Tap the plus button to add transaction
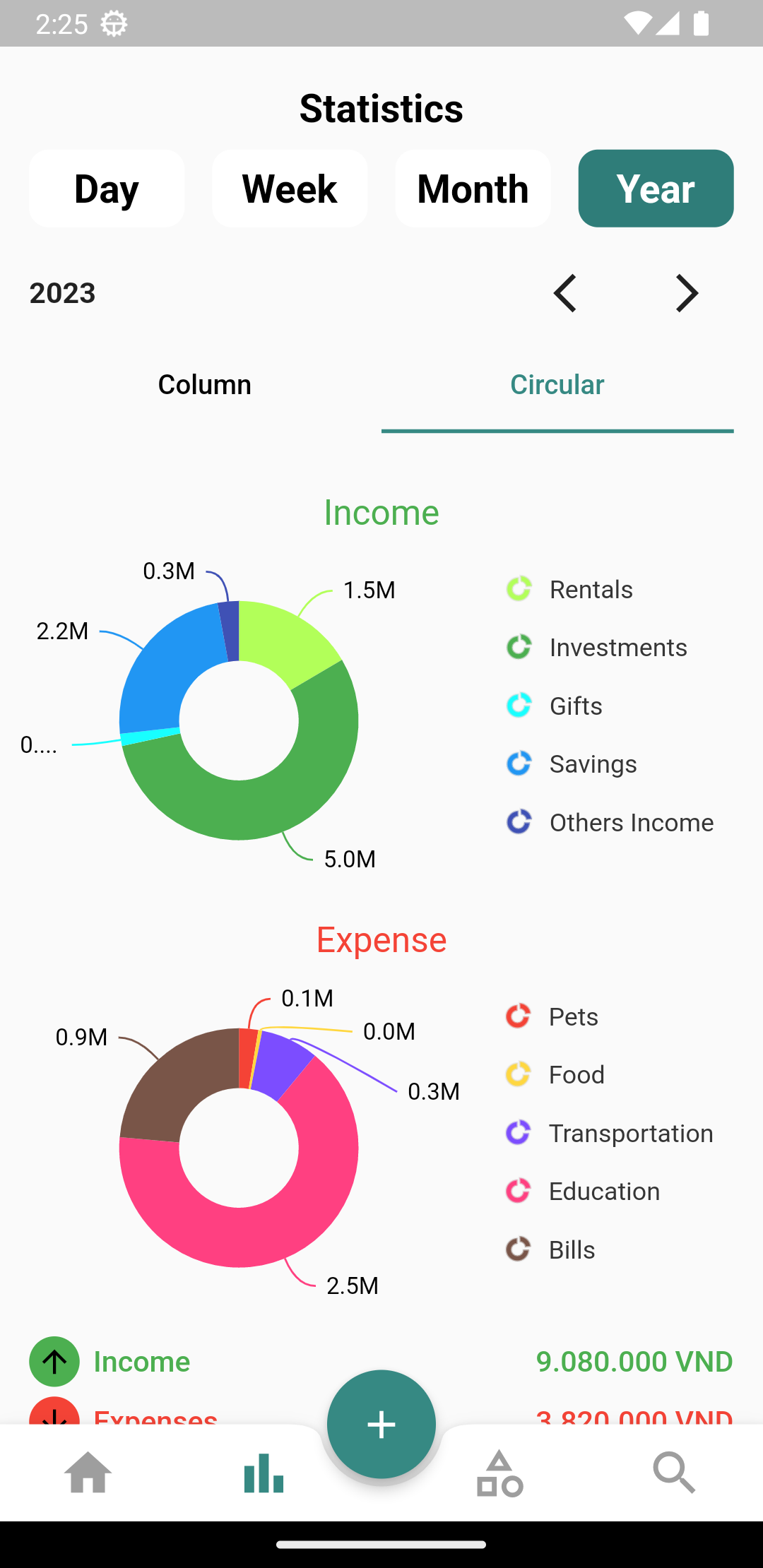 click(381, 1423)
